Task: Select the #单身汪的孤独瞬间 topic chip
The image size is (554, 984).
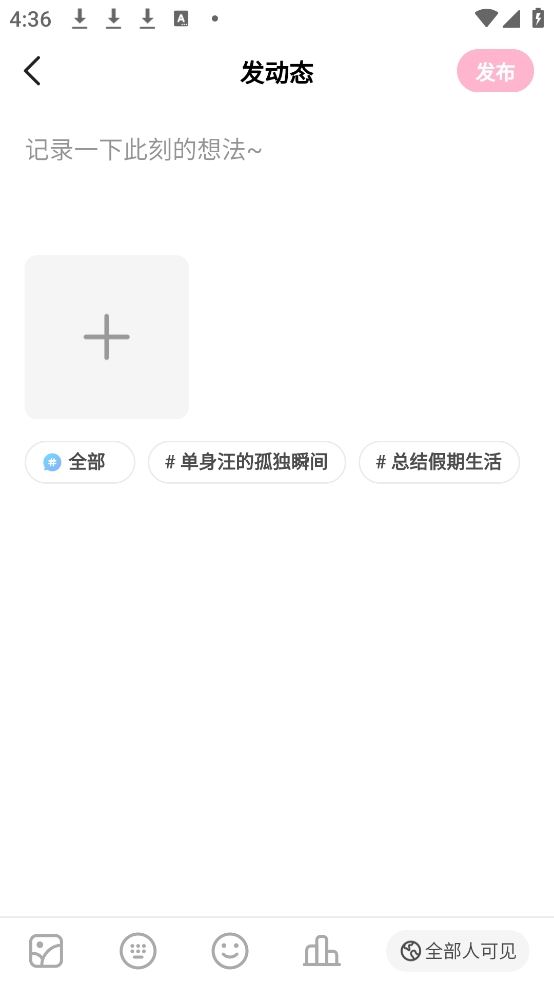Action: tap(247, 463)
